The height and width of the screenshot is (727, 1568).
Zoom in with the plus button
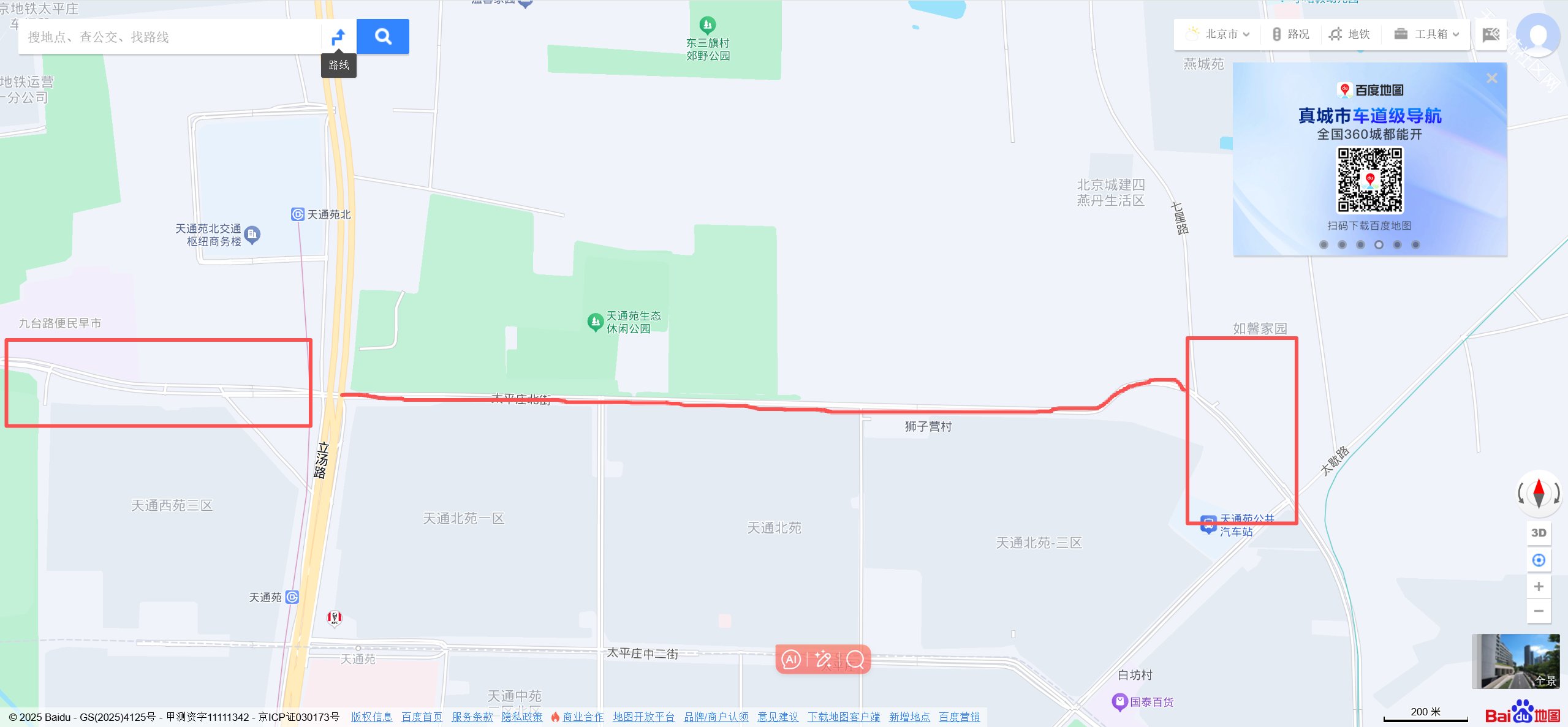coord(1539,587)
